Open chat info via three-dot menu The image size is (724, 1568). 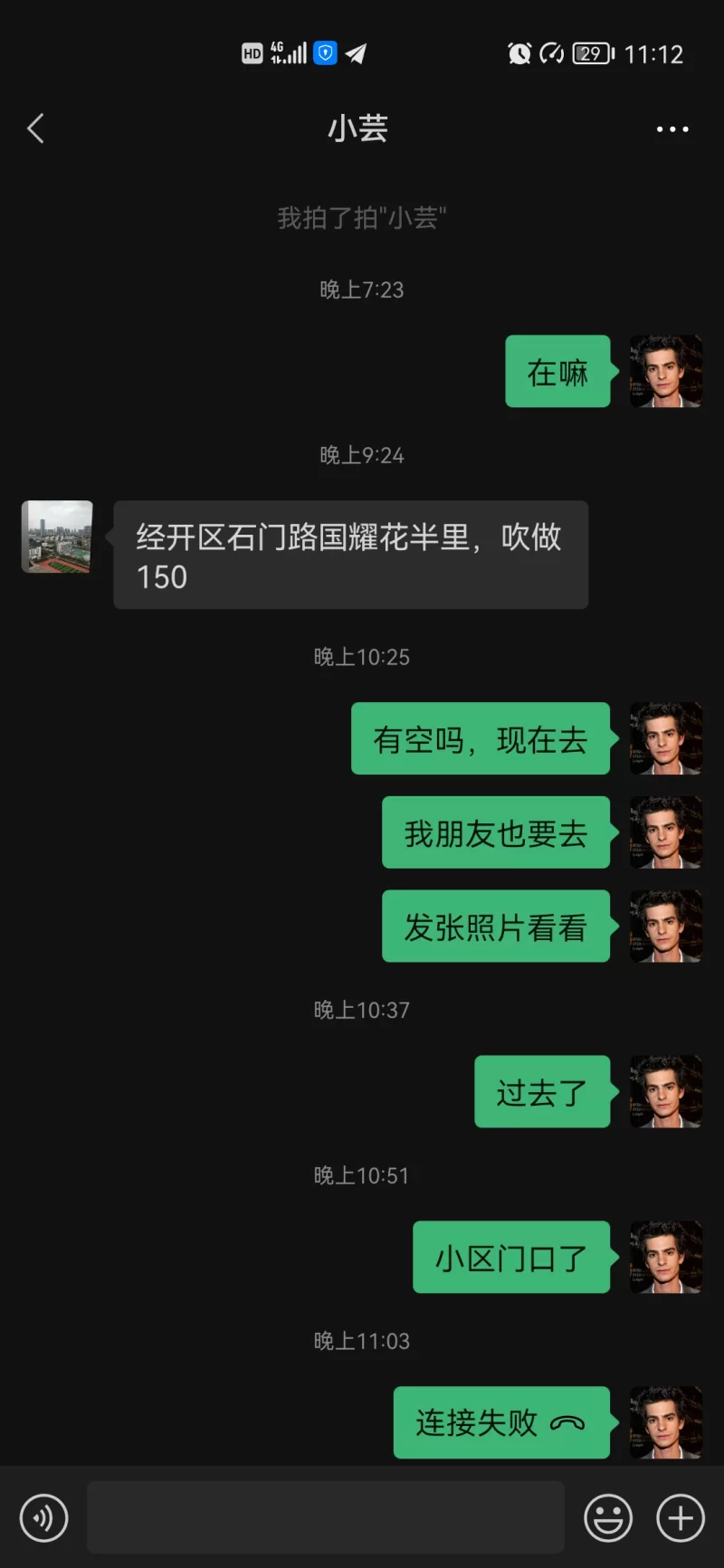point(672,129)
